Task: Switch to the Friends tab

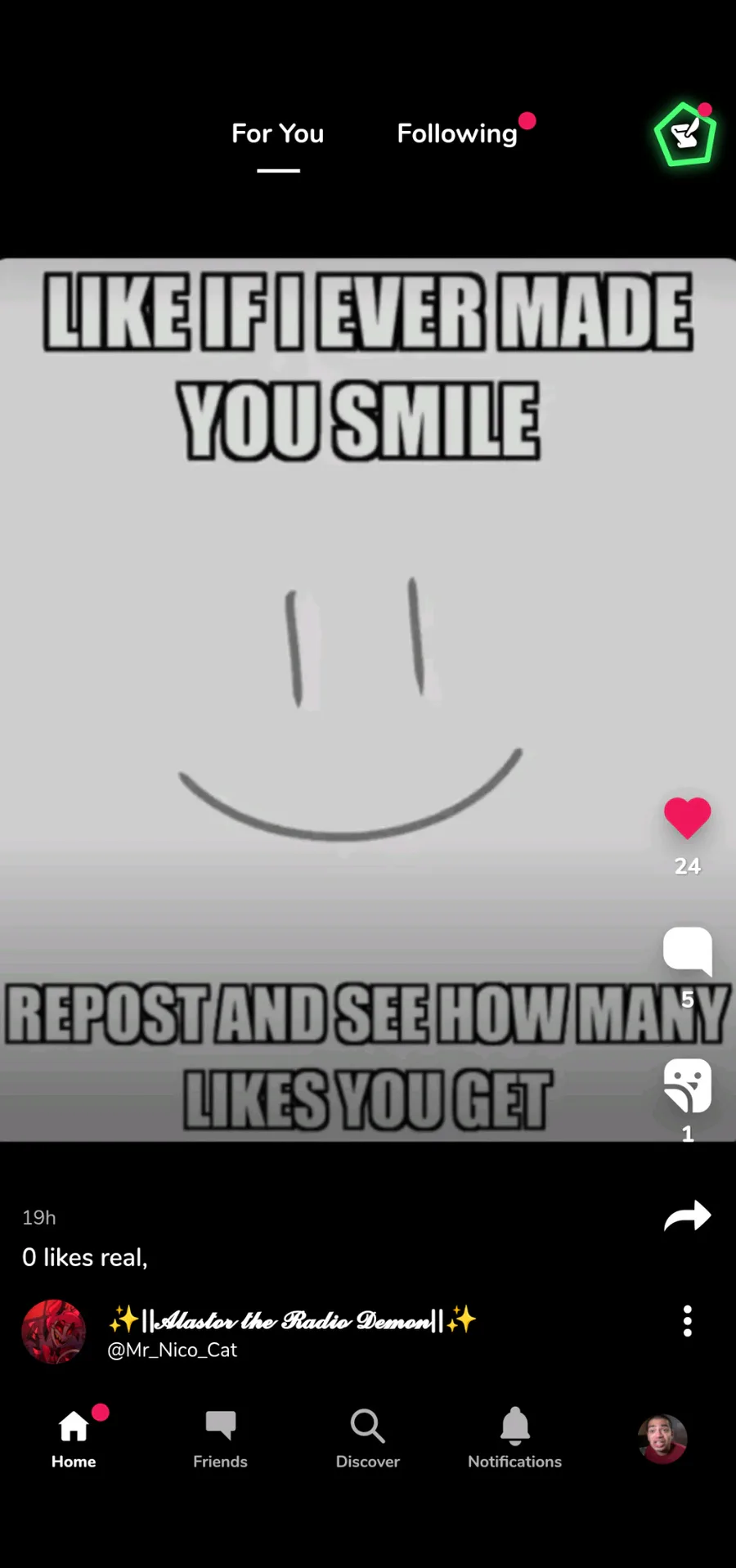Action: pyautogui.click(x=220, y=1439)
